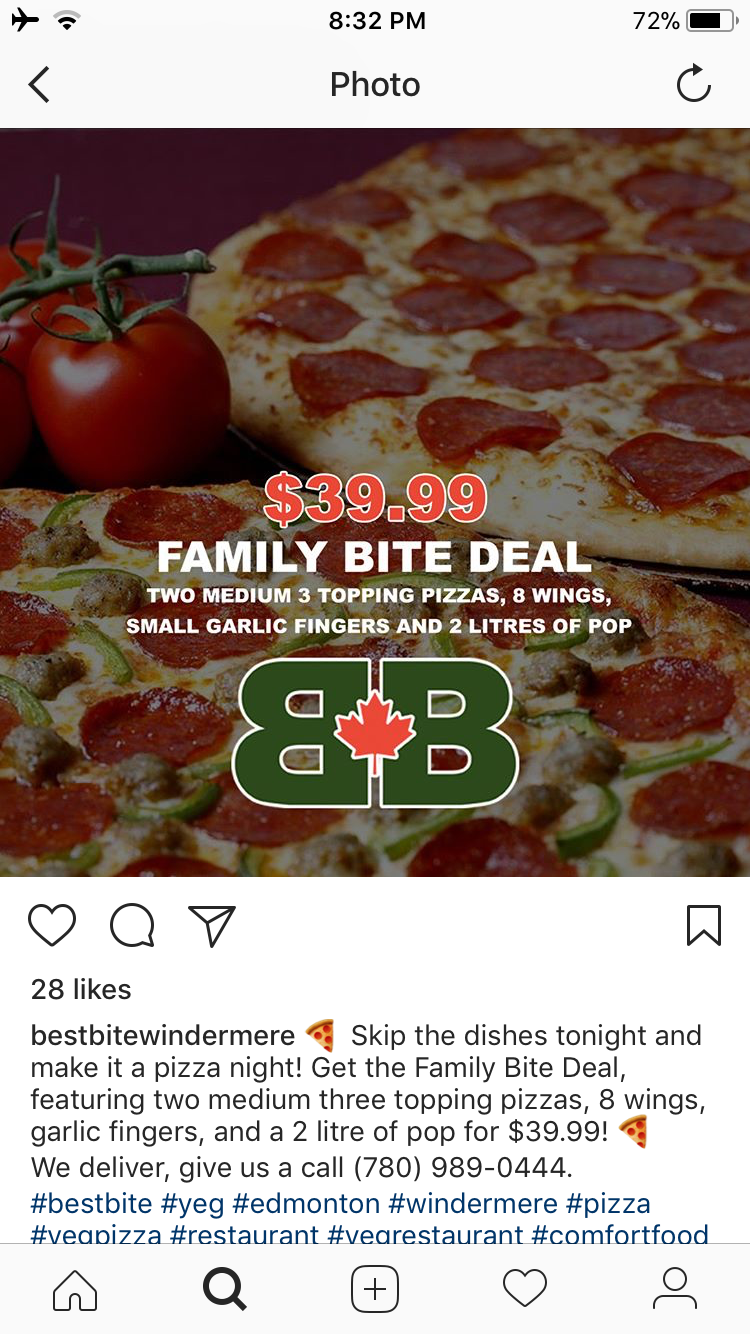Bookmark this pizza deal post
This screenshot has height=1334, width=750.
tap(704, 925)
